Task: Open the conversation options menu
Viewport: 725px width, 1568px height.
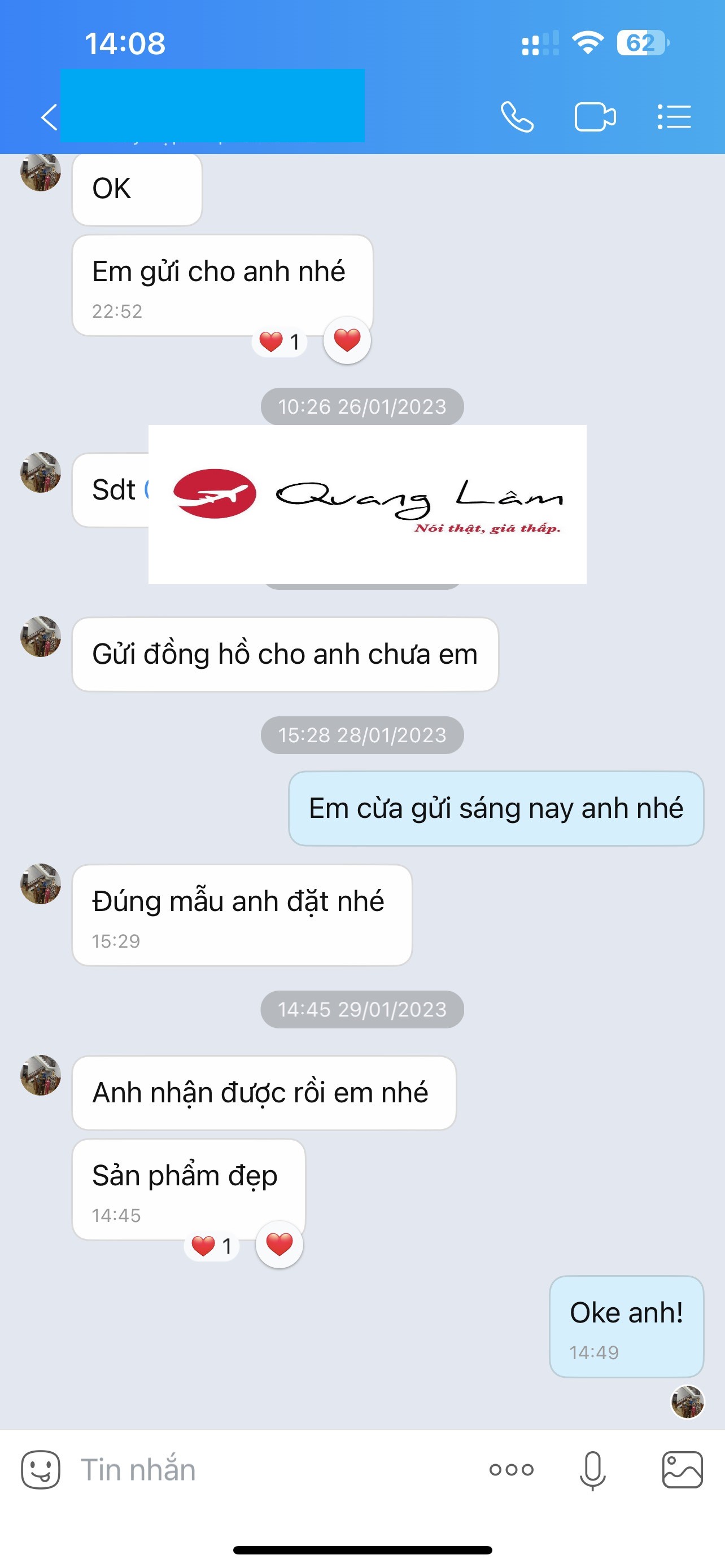Action: (674, 117)
